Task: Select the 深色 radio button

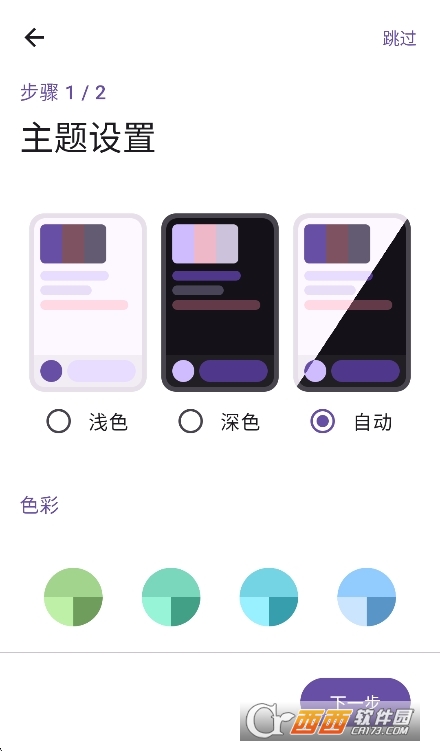Action: [191, 421]
